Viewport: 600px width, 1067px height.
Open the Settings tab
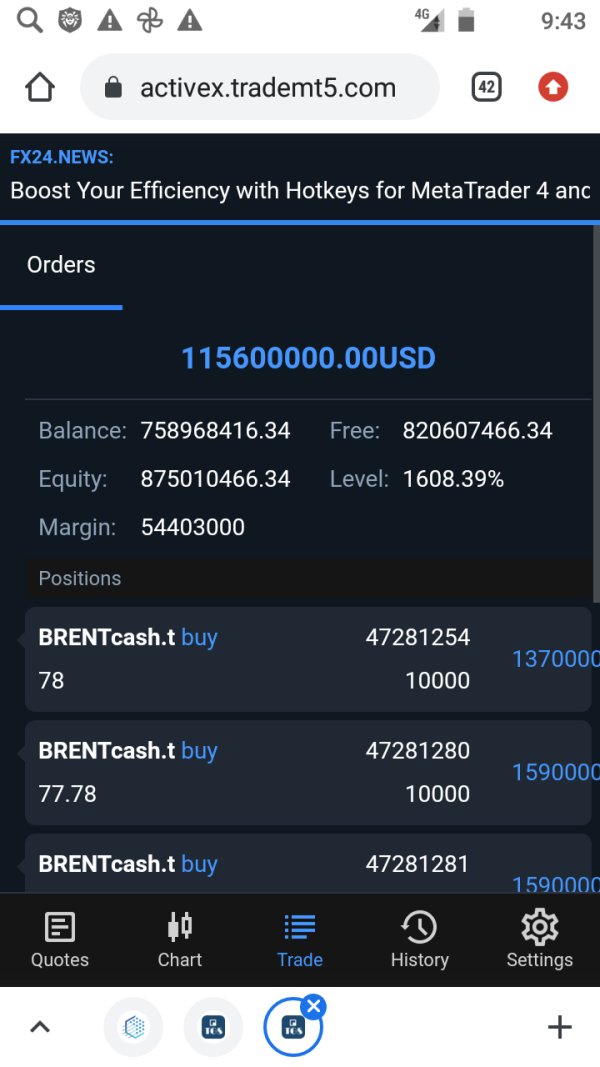(539, 940)
